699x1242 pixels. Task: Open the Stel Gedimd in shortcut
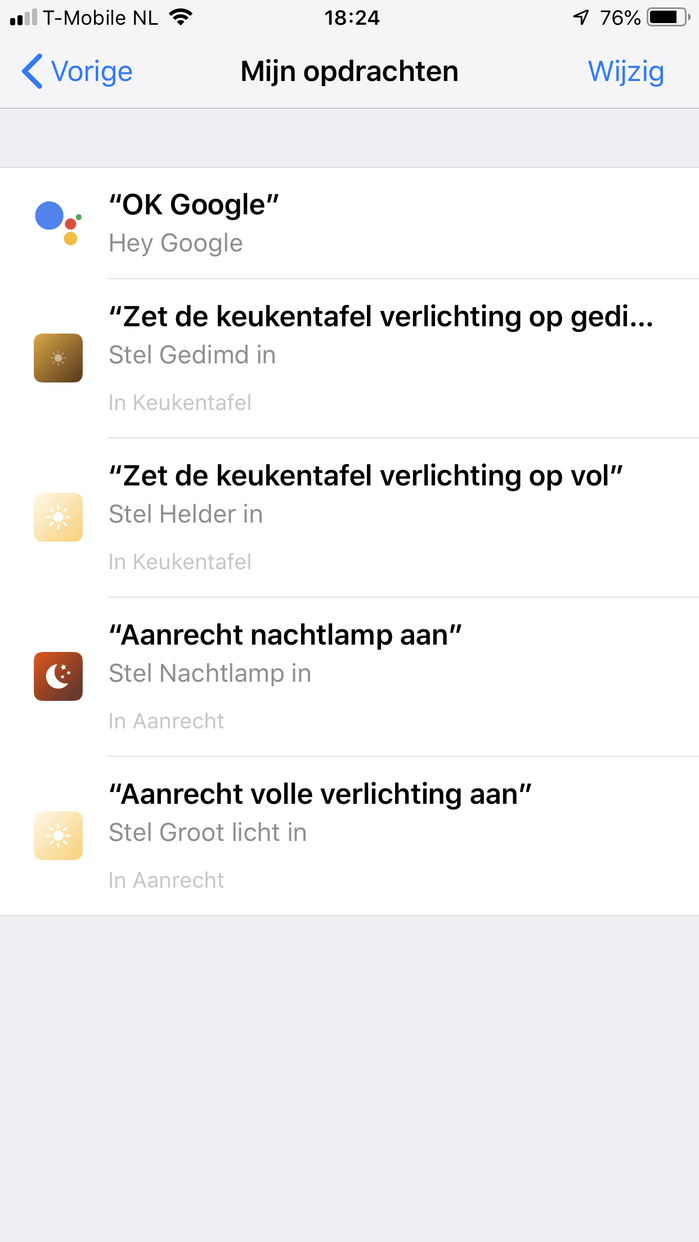click(x=350, y=358)
